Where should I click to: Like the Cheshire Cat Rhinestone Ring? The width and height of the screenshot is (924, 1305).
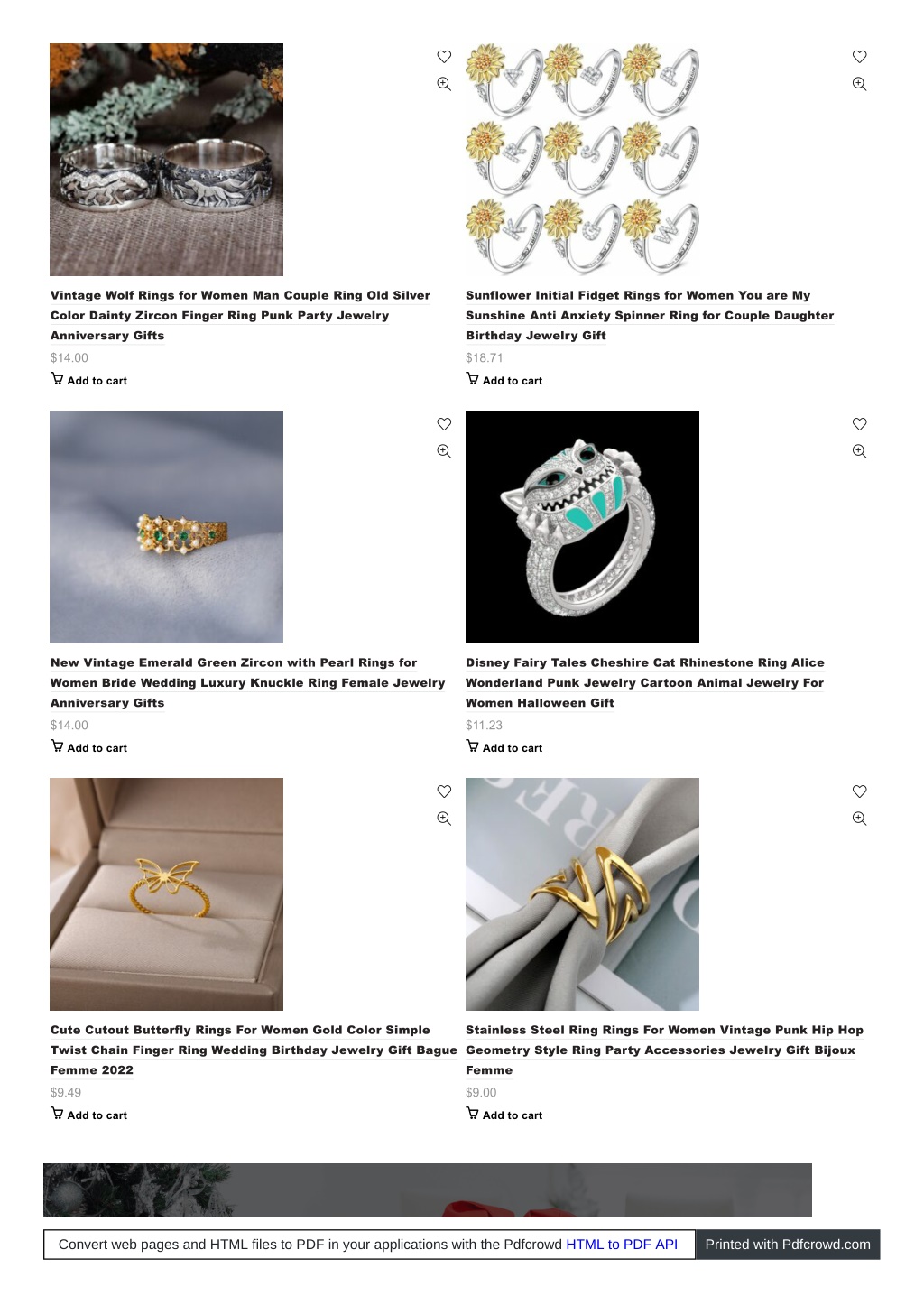(x=859, y=424)
